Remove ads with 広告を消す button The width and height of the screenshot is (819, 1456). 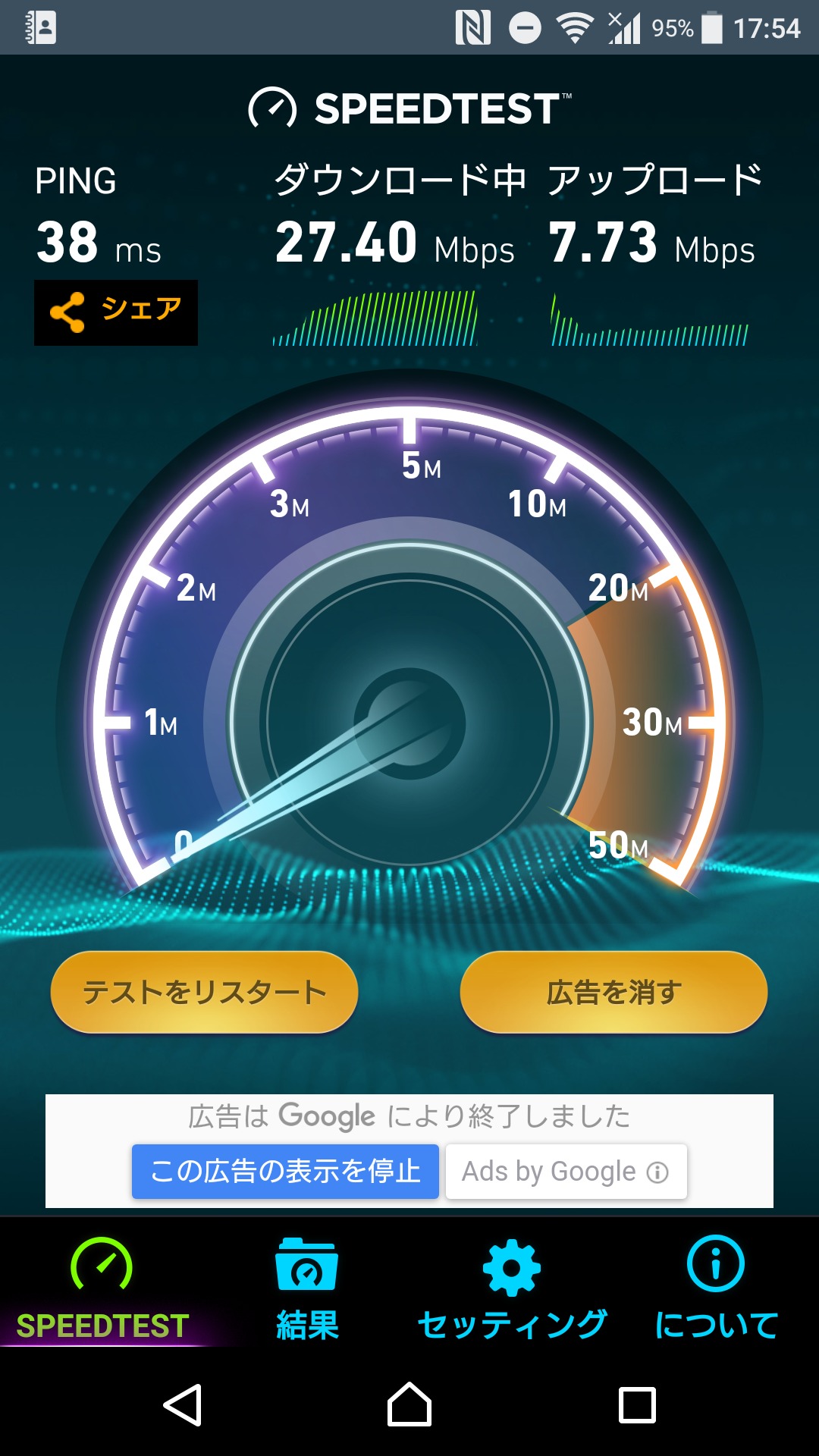[x=613, y=992]
